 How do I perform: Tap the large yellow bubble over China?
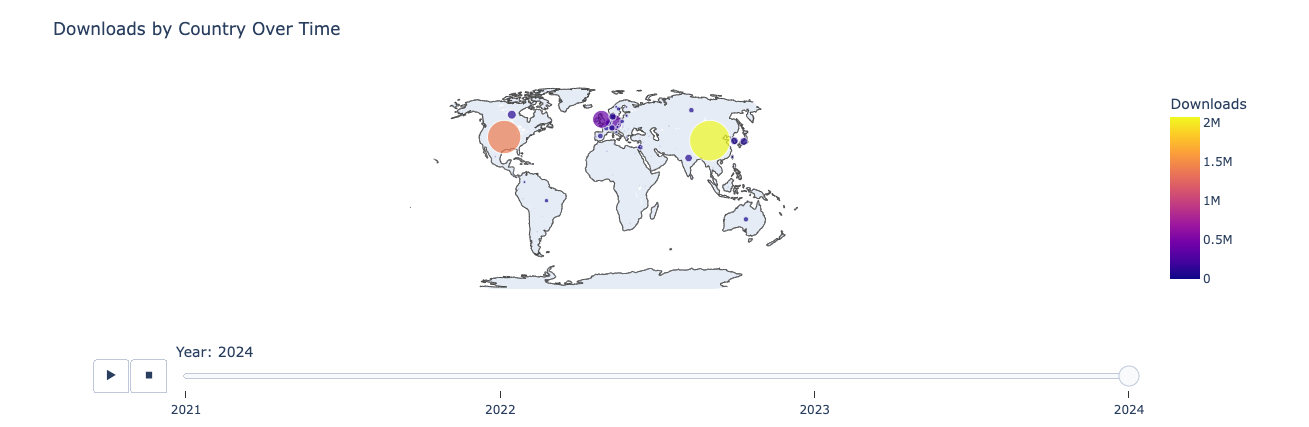point(709,140)
